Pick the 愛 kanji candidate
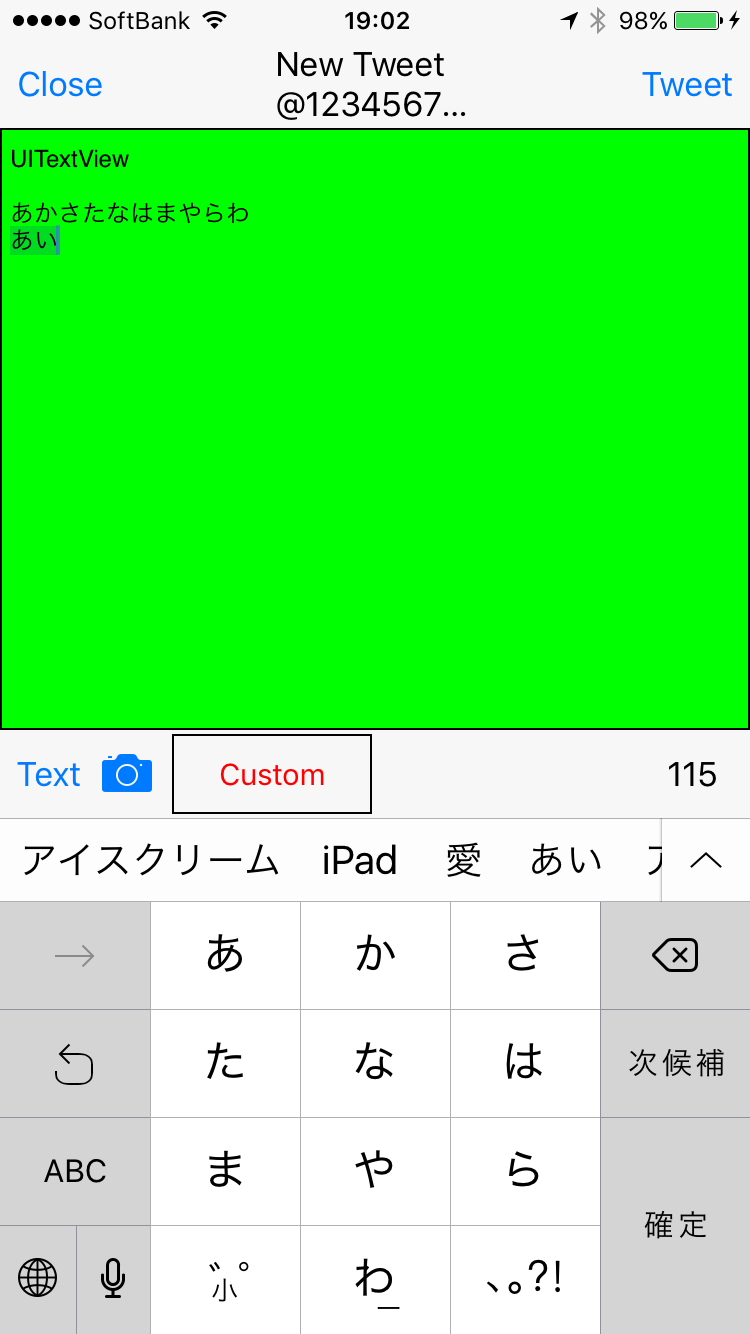Viewport: 750px width, 1334px height. (464, 860)
